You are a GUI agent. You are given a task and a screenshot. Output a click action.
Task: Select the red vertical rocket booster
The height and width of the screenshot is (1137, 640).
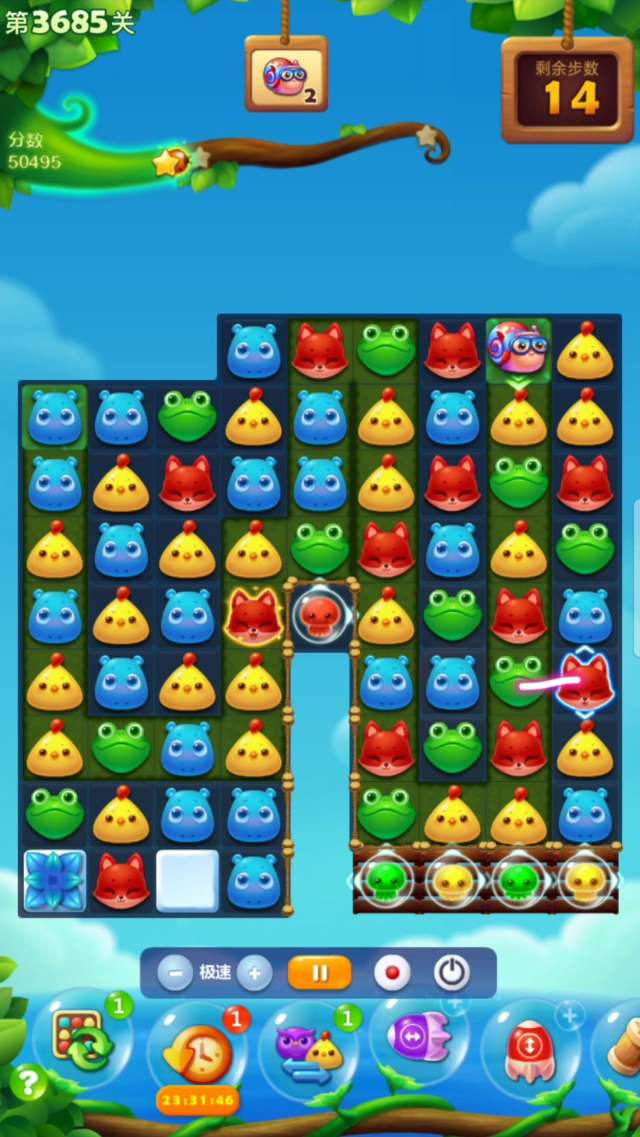[x=529, y=1046]
